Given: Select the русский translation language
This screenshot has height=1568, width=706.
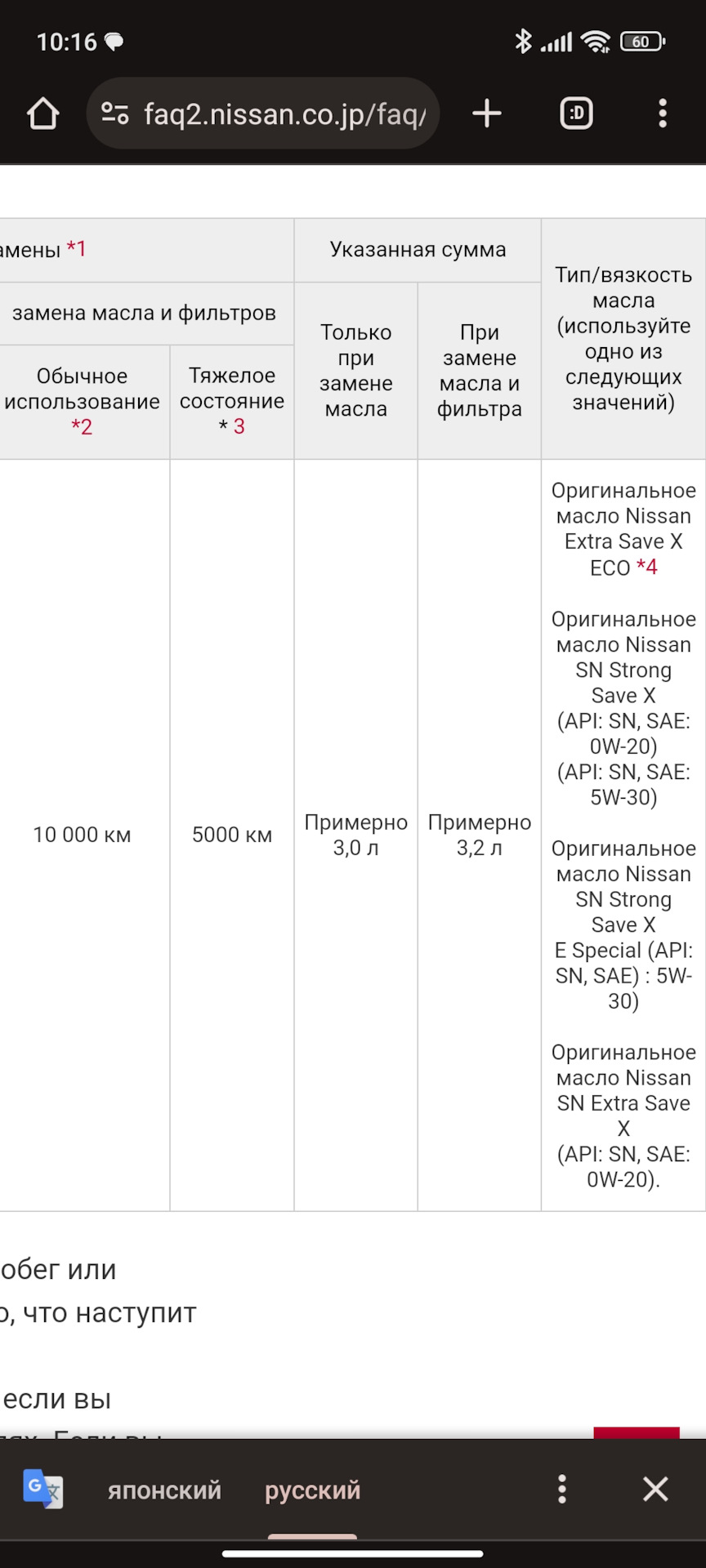Looking at the screenshot, I should tap(312, 1490).
